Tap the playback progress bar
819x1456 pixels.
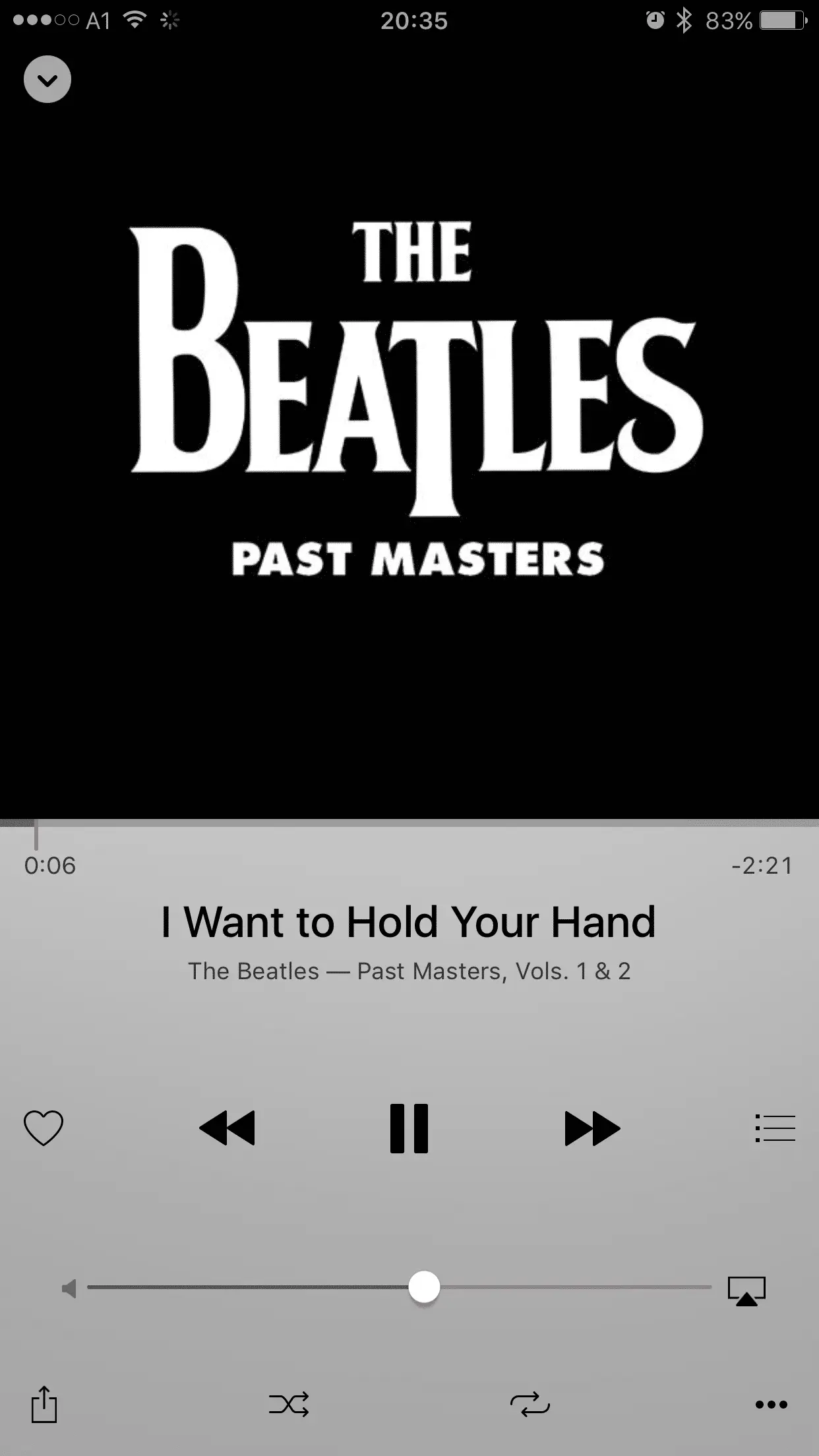coord(409,824)
